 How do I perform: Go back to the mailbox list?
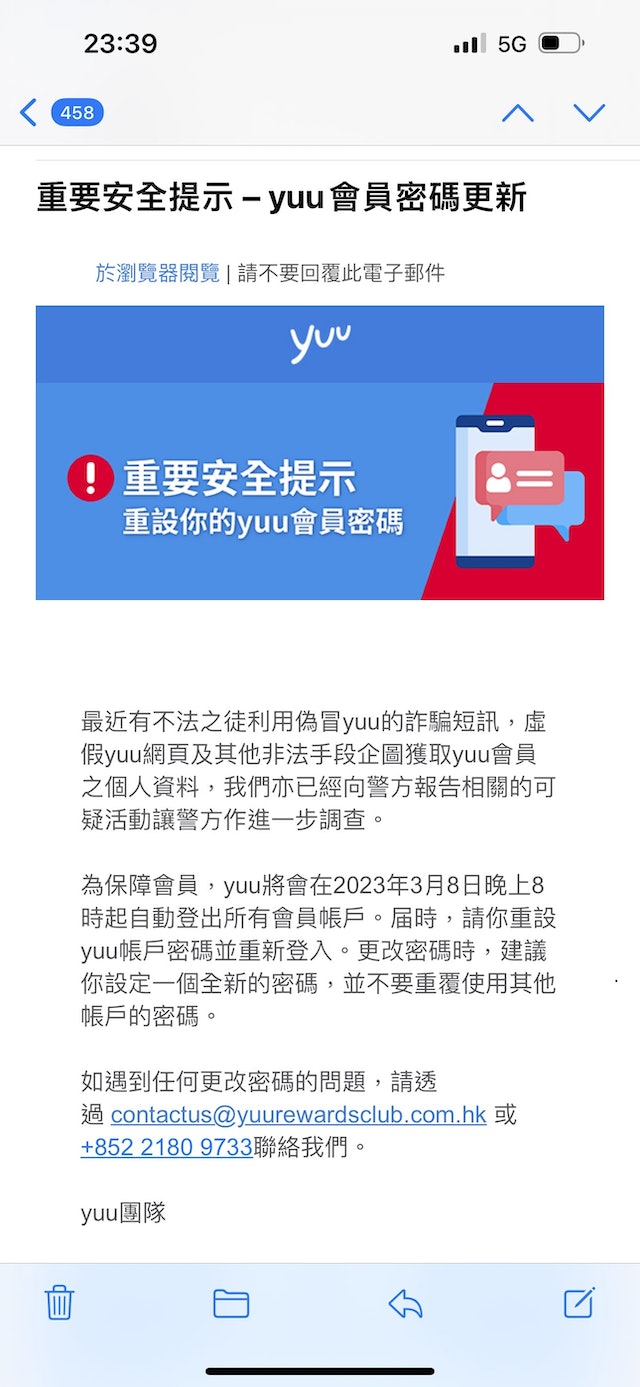point(60,112)
